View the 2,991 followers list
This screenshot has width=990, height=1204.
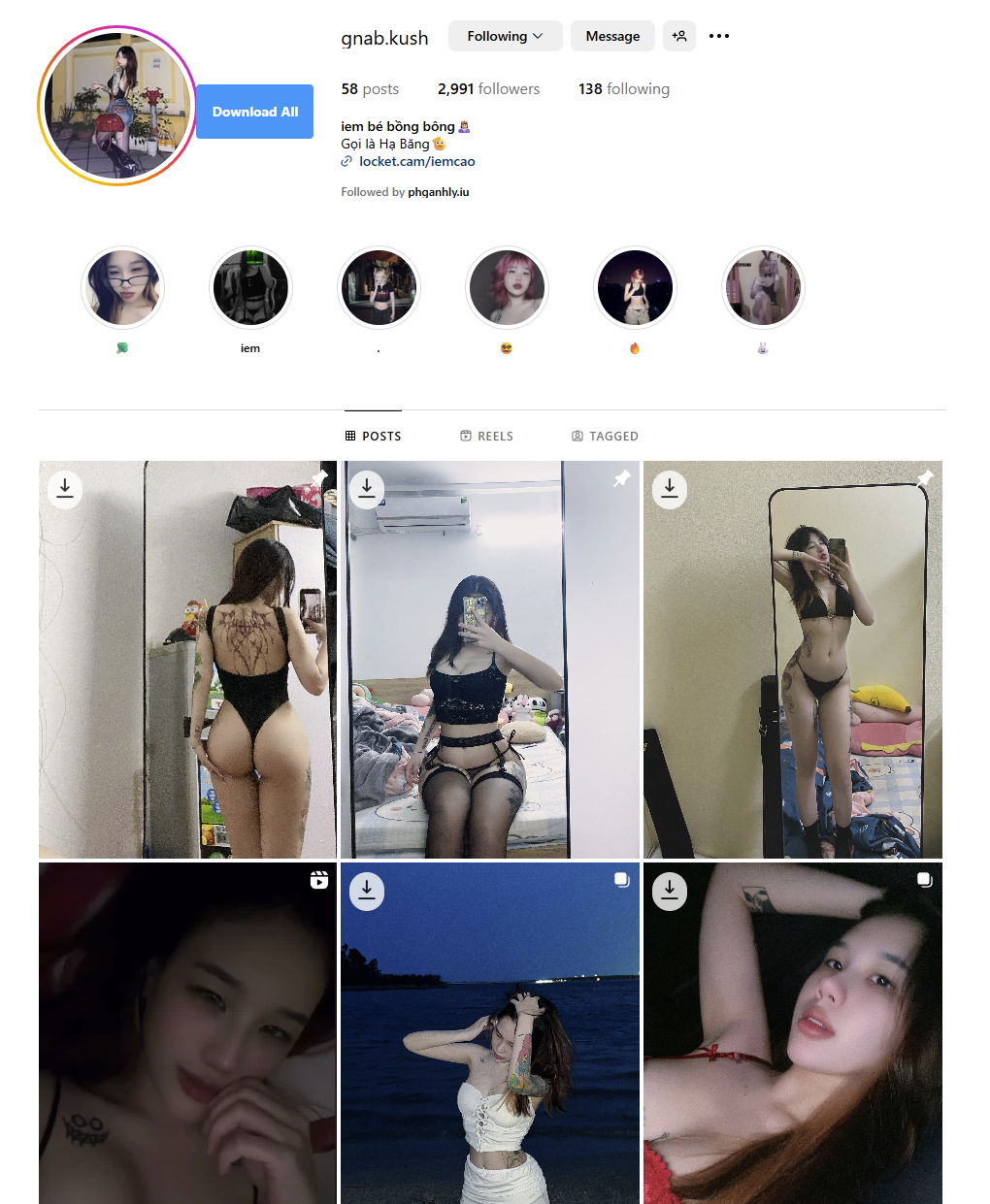[488, 89]
